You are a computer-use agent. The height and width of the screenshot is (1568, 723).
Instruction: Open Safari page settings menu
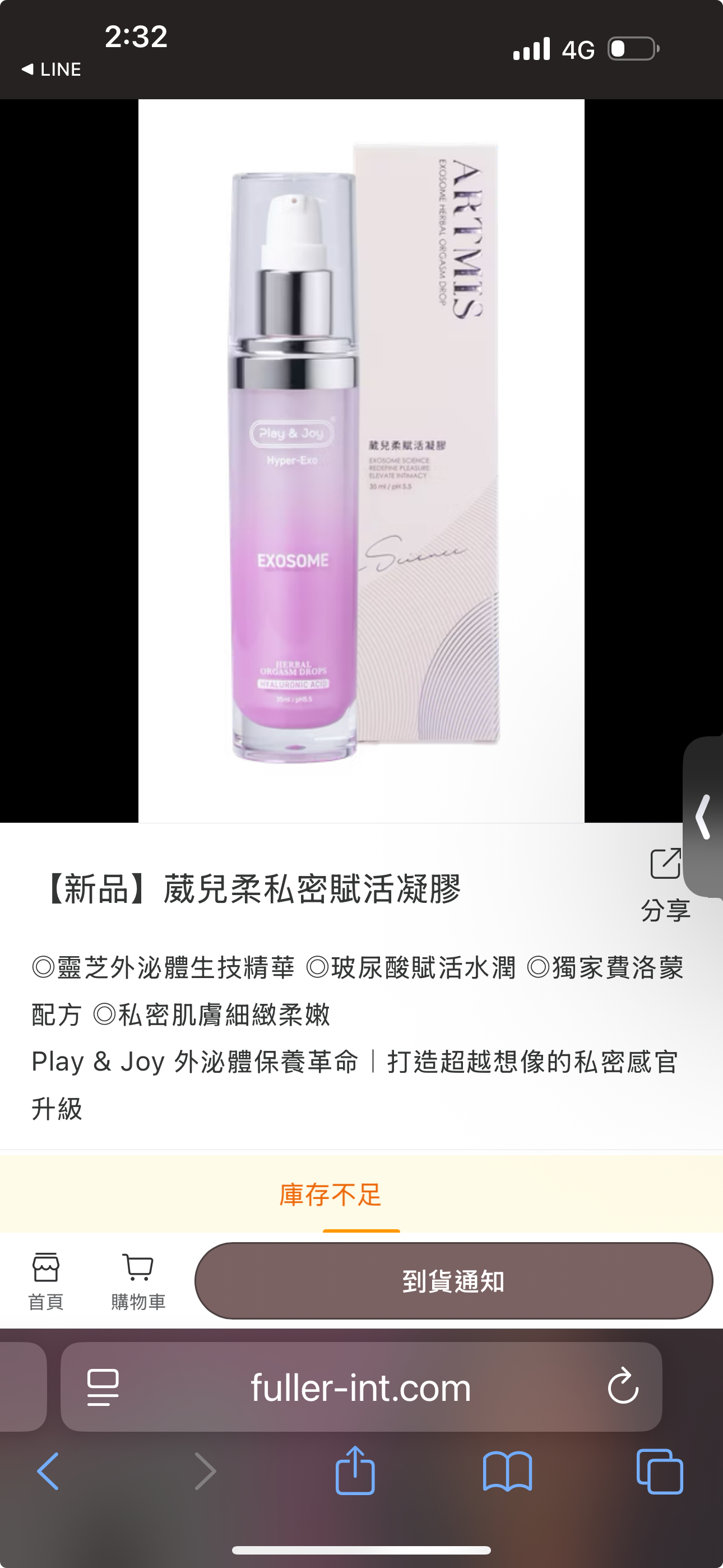pos(103,1387)
